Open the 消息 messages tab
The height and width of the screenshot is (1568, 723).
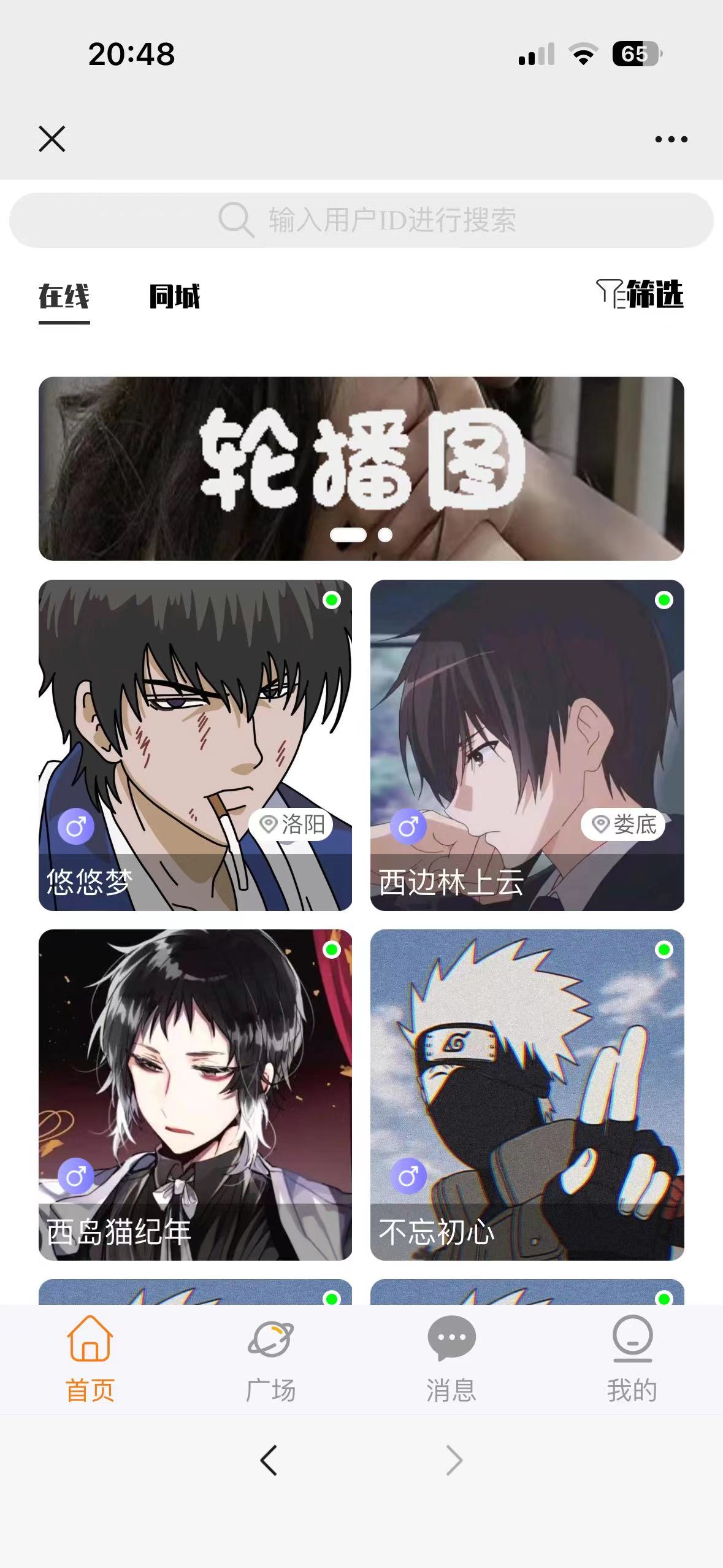(x=451, y=1358)
